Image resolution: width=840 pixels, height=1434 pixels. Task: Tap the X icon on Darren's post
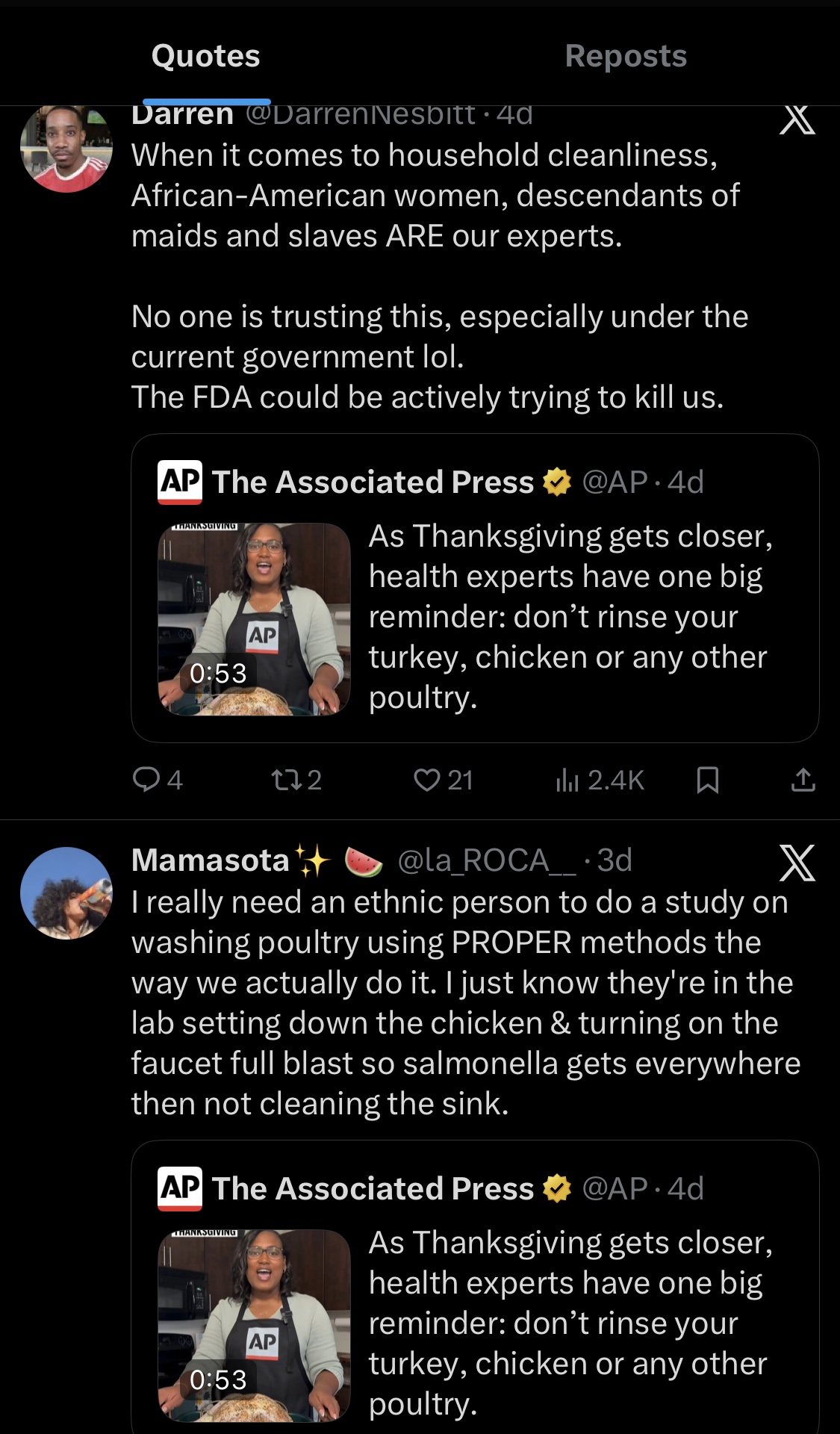point(797,119)
